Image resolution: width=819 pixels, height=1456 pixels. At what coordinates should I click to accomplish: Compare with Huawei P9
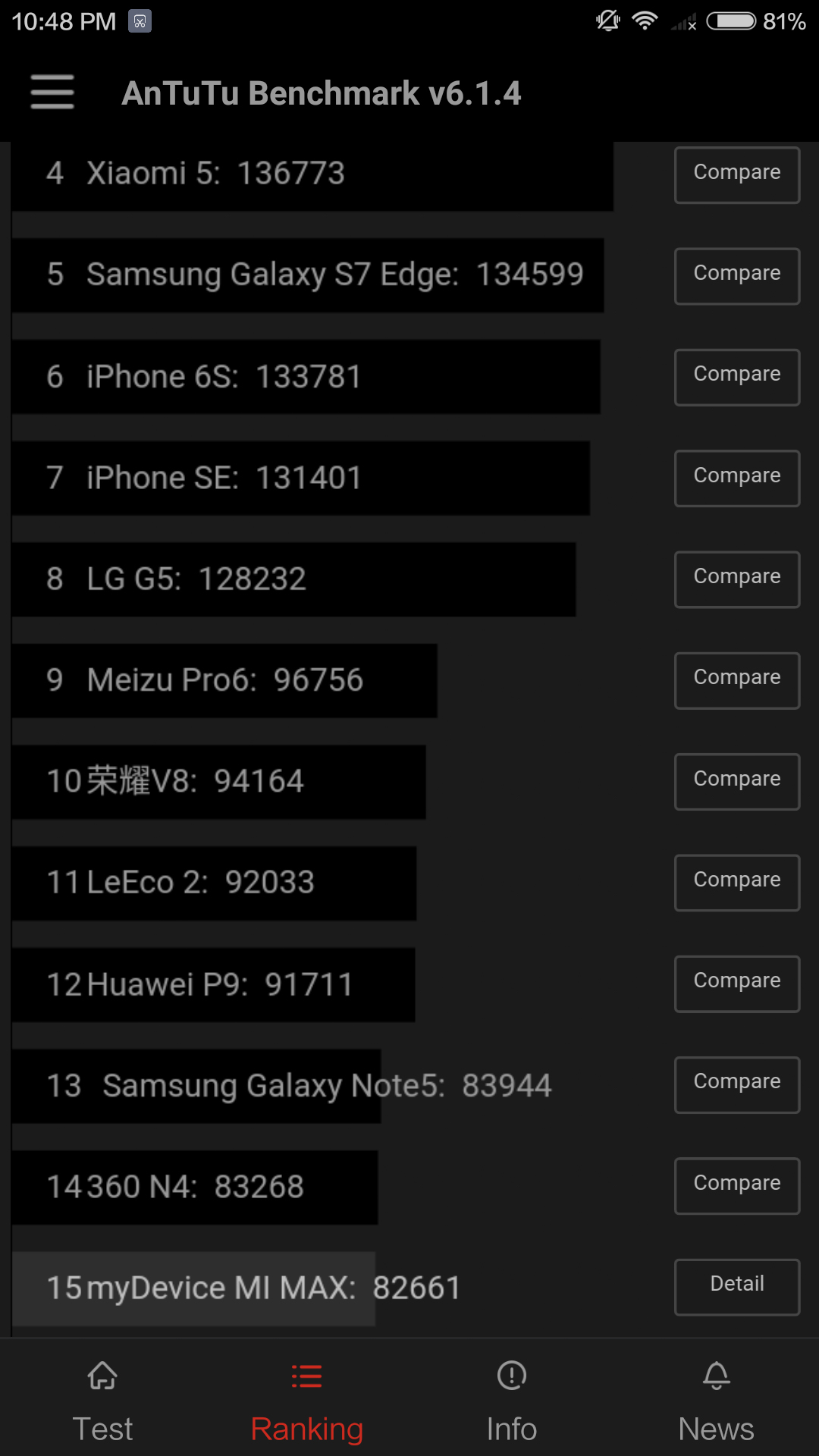click(737, 984)
